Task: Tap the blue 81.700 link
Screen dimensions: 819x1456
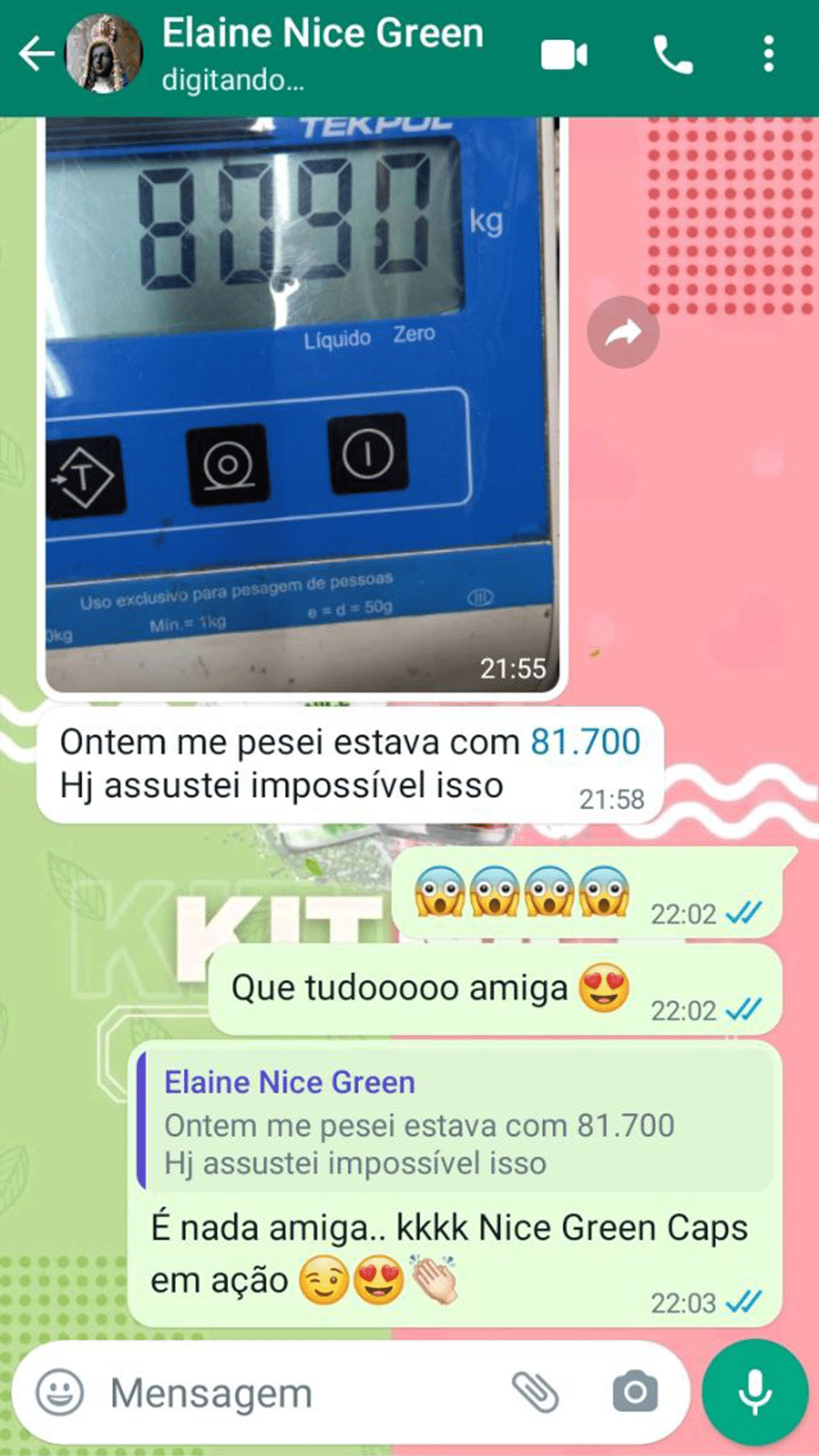Action: coord(585,742)
